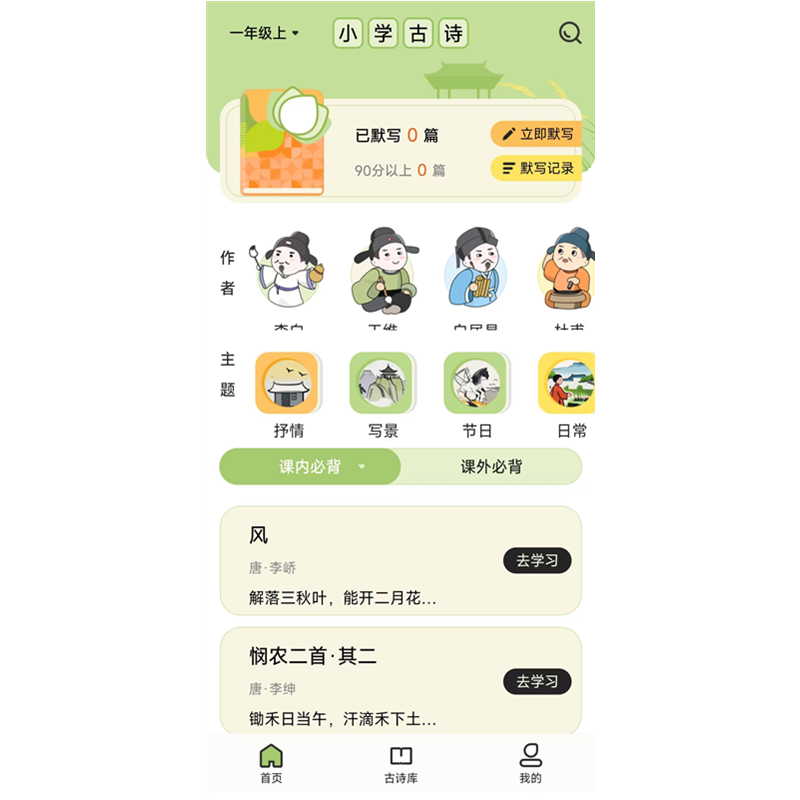
Task: Open the poem card 风
Action: pyautogui.click(x=360, y=560)
